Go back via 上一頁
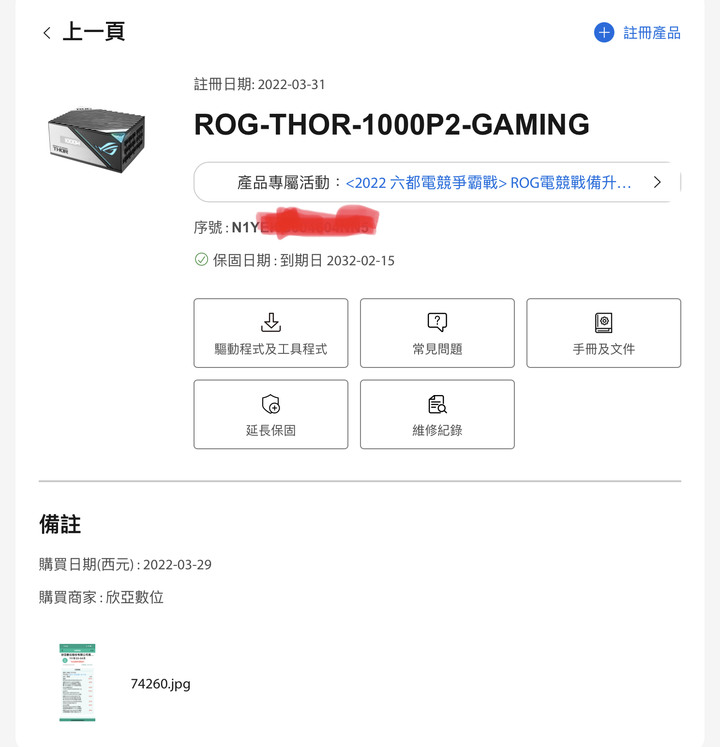This screenshot has height=747, width=720. pos(83,32)
